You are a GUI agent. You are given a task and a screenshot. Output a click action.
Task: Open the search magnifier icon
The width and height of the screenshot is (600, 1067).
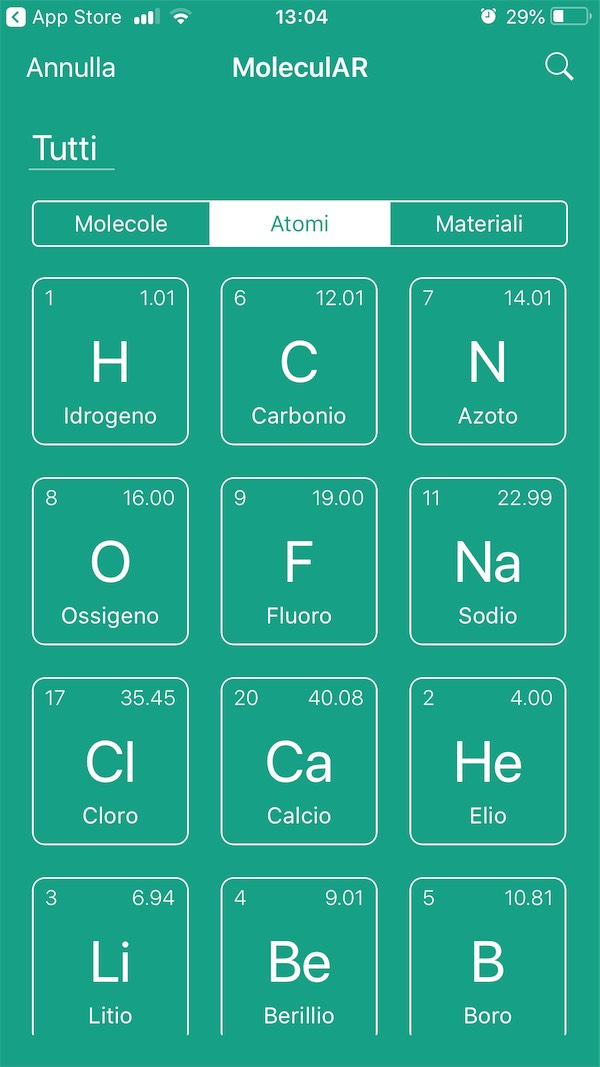tap(559, 67)
